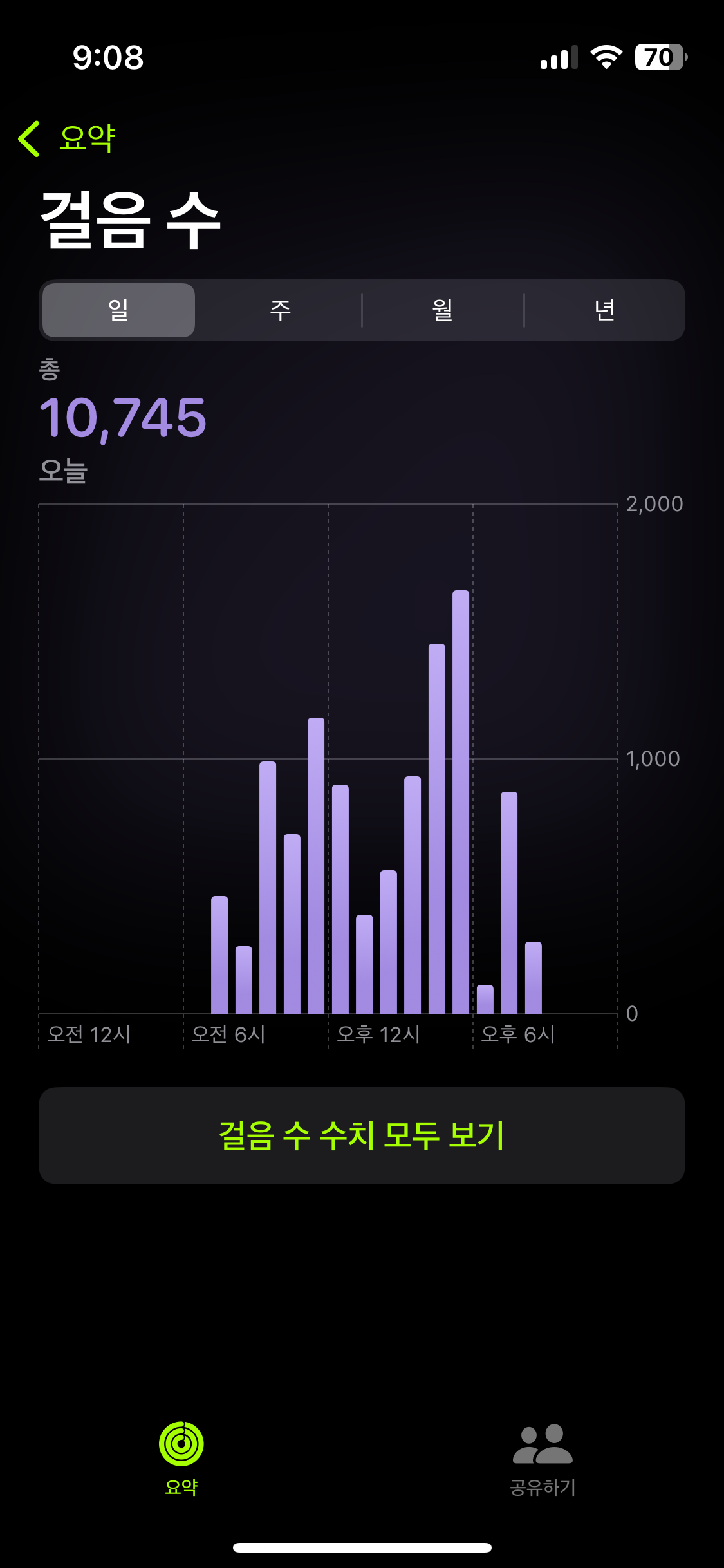
Task: Select the 일 (day) segment
Action: [119, 310]
